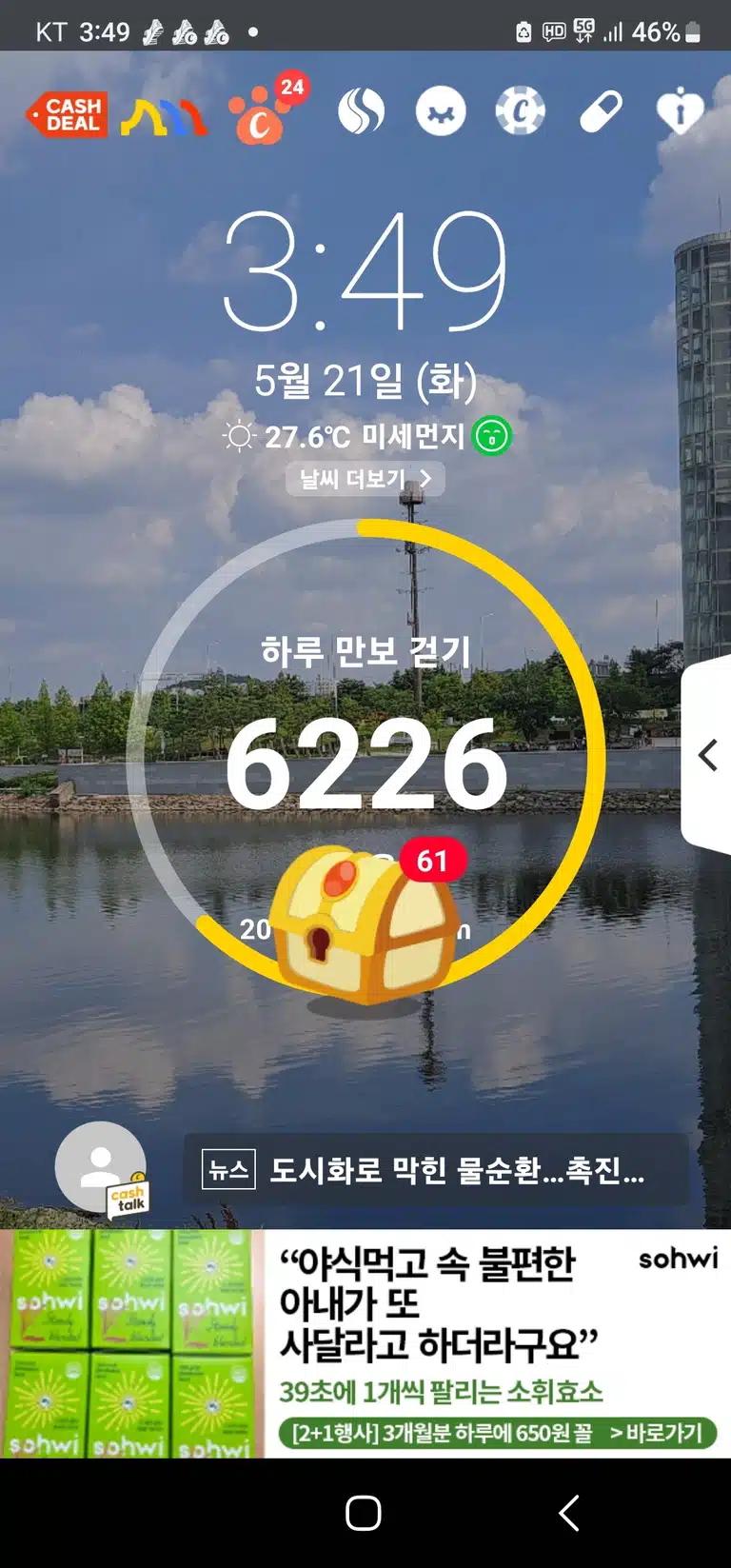Tap the system back button

click(569, 1513)
